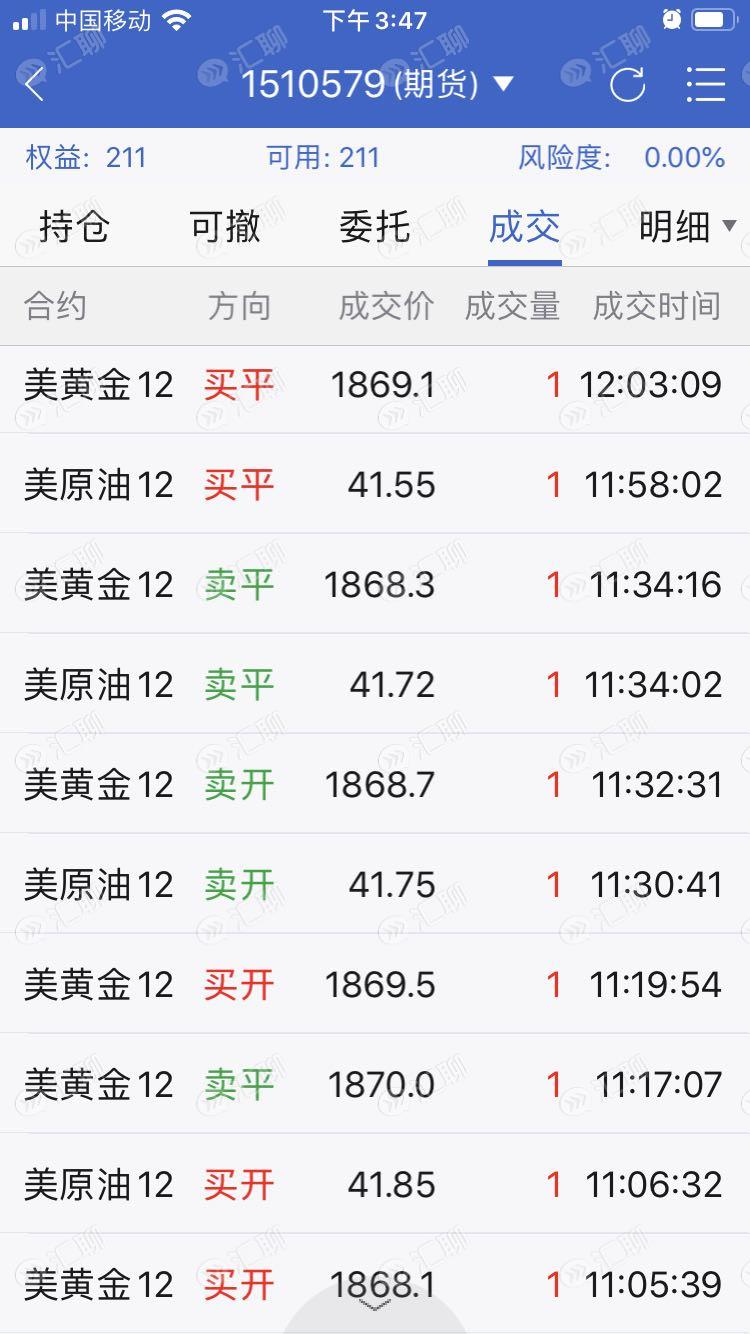Go back using the top-left arrow
The width and height of the screenshot is (750, 1334).
pos(34,84)
